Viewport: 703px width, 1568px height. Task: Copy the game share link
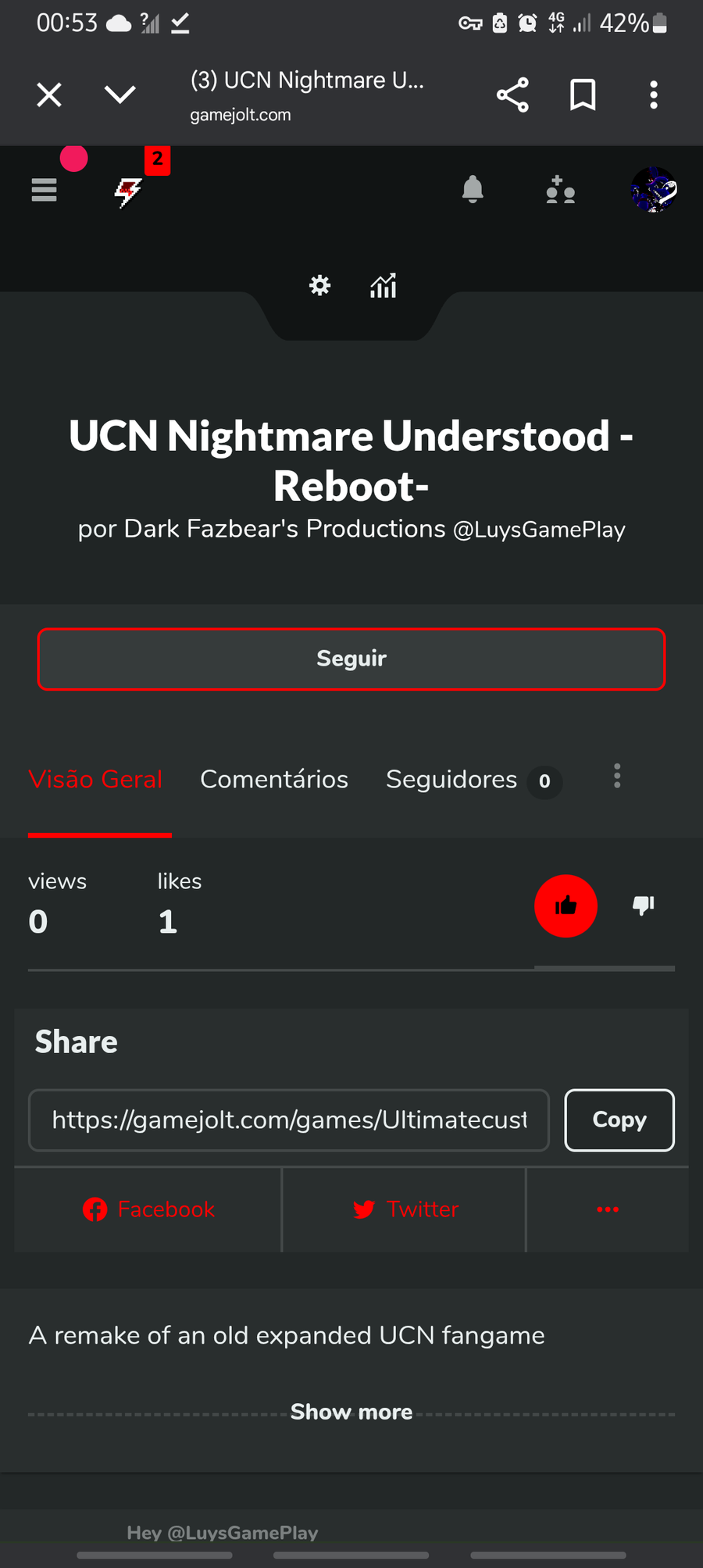point(619,1120)
